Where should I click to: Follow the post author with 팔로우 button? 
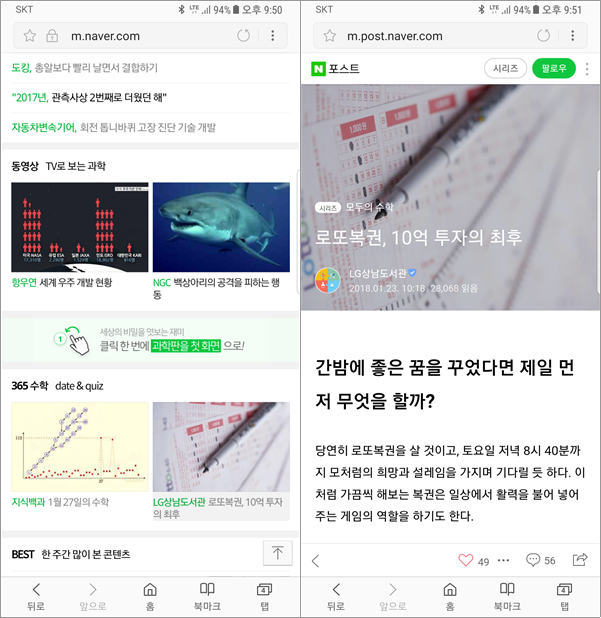point(554,68)
